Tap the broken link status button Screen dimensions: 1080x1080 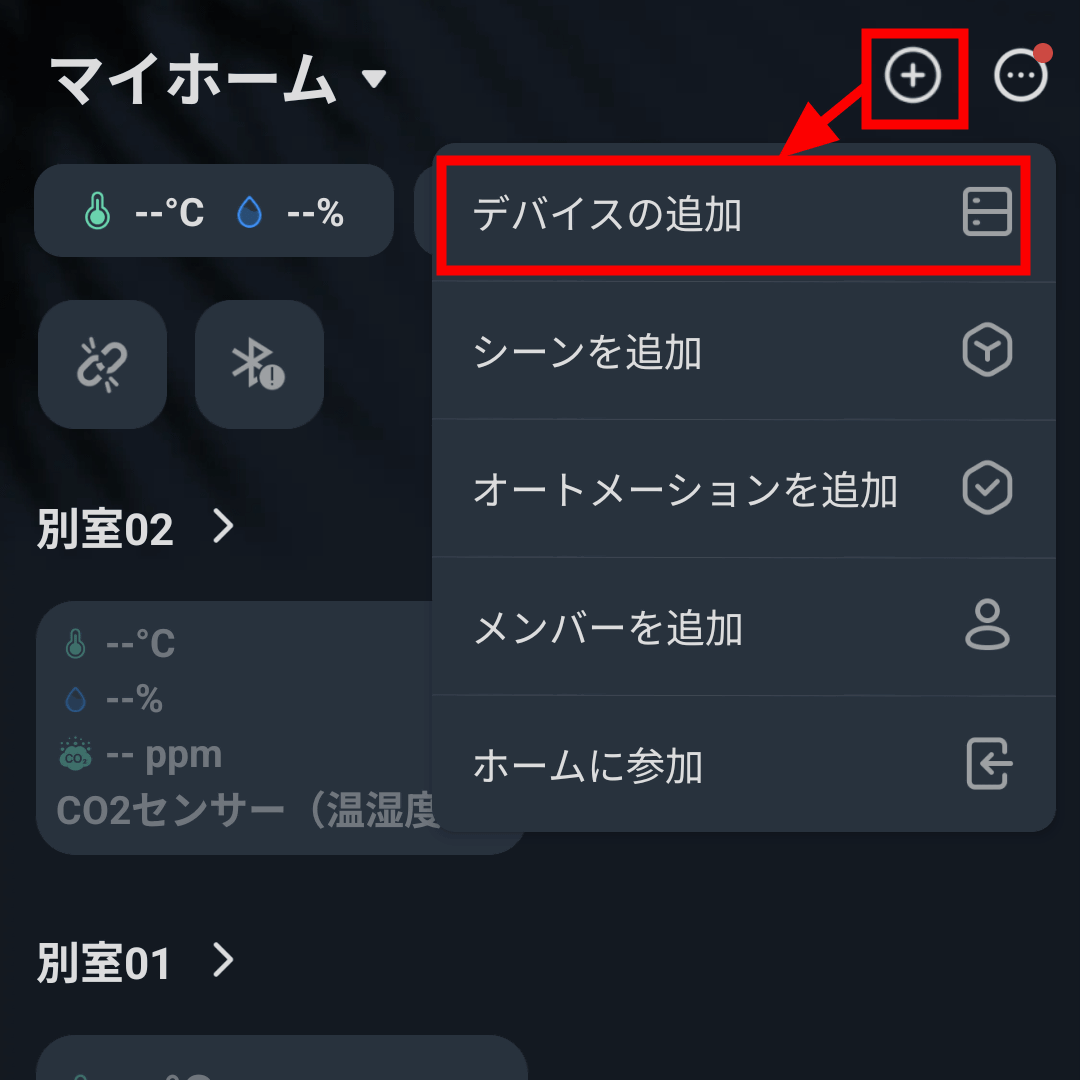coord(102,365)
